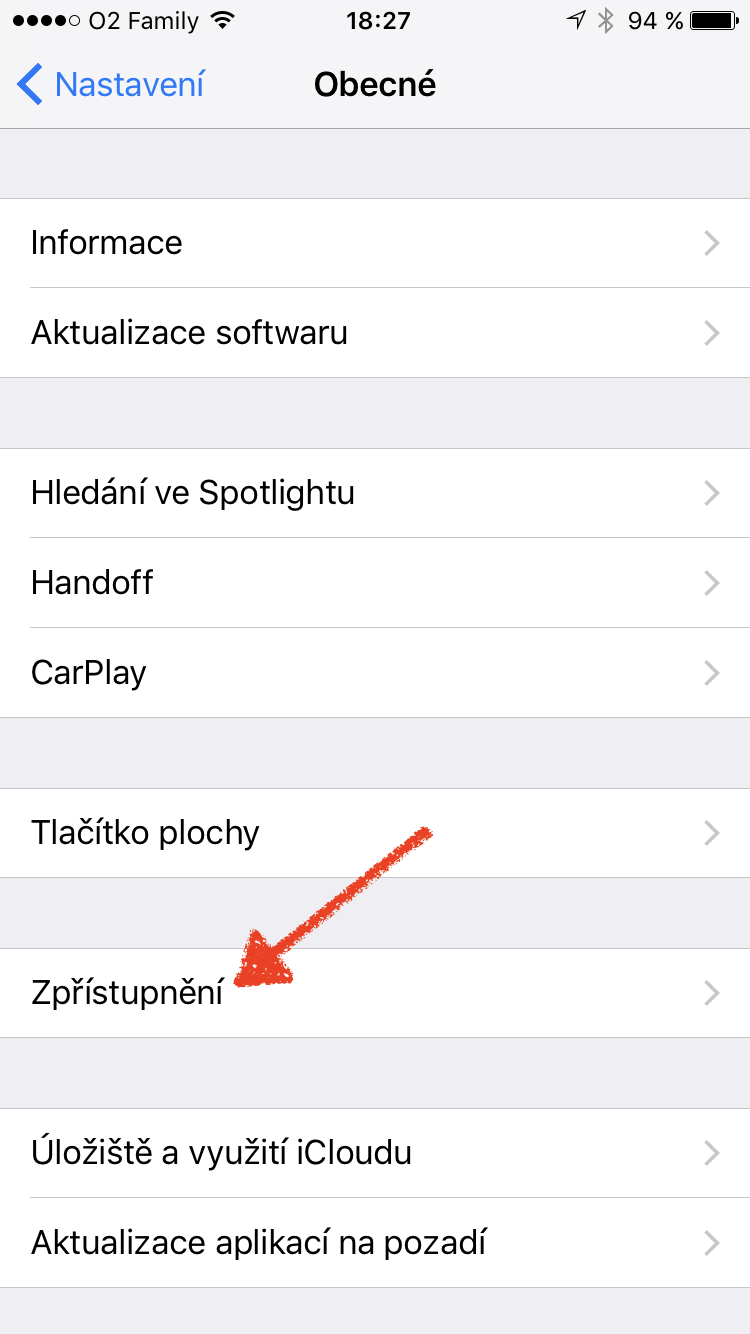
Task: Open Tlačítko plochy settings
Action: [375, 833]
